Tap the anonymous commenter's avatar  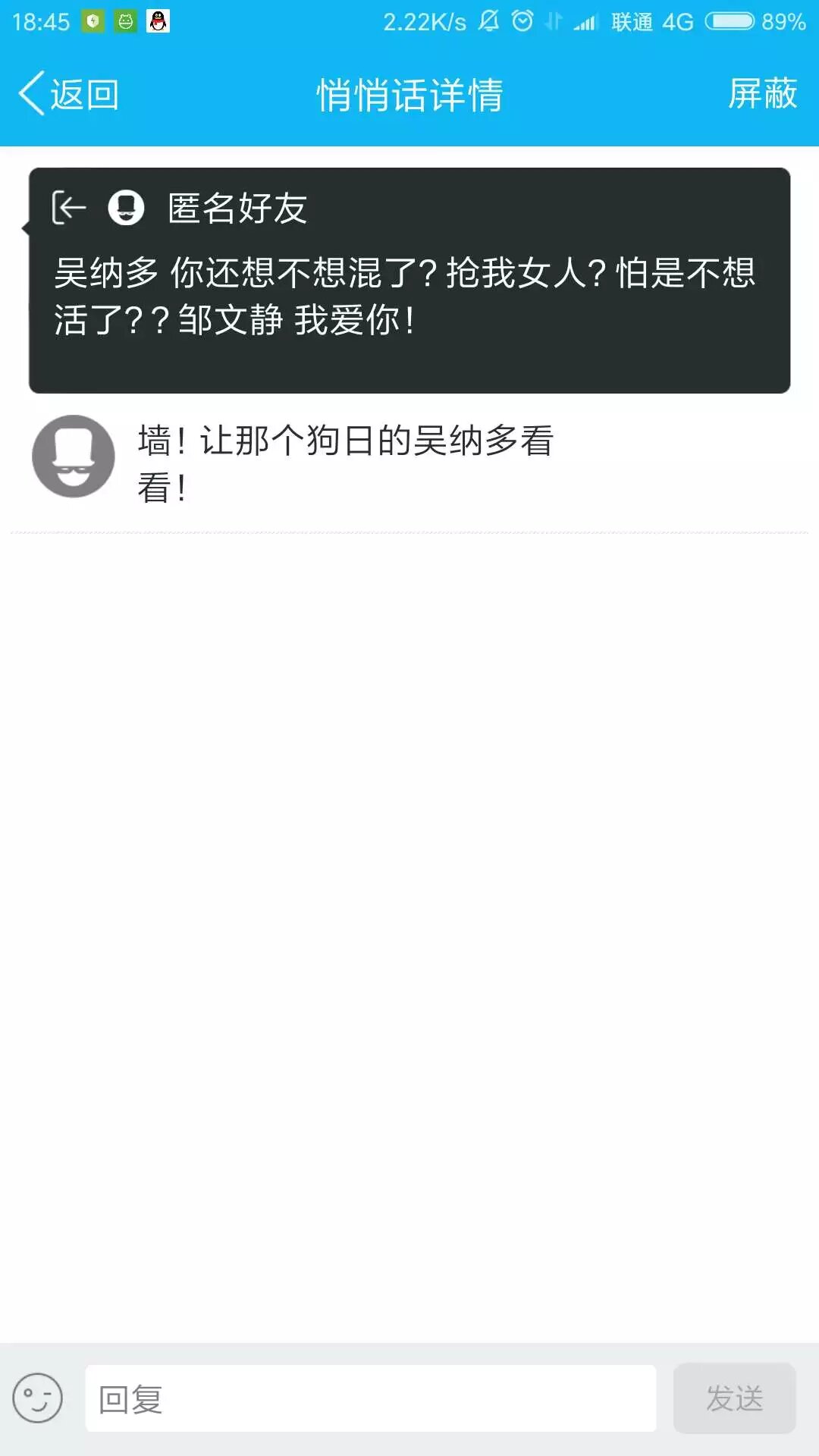pyautogui.click(x=74, y=457)
